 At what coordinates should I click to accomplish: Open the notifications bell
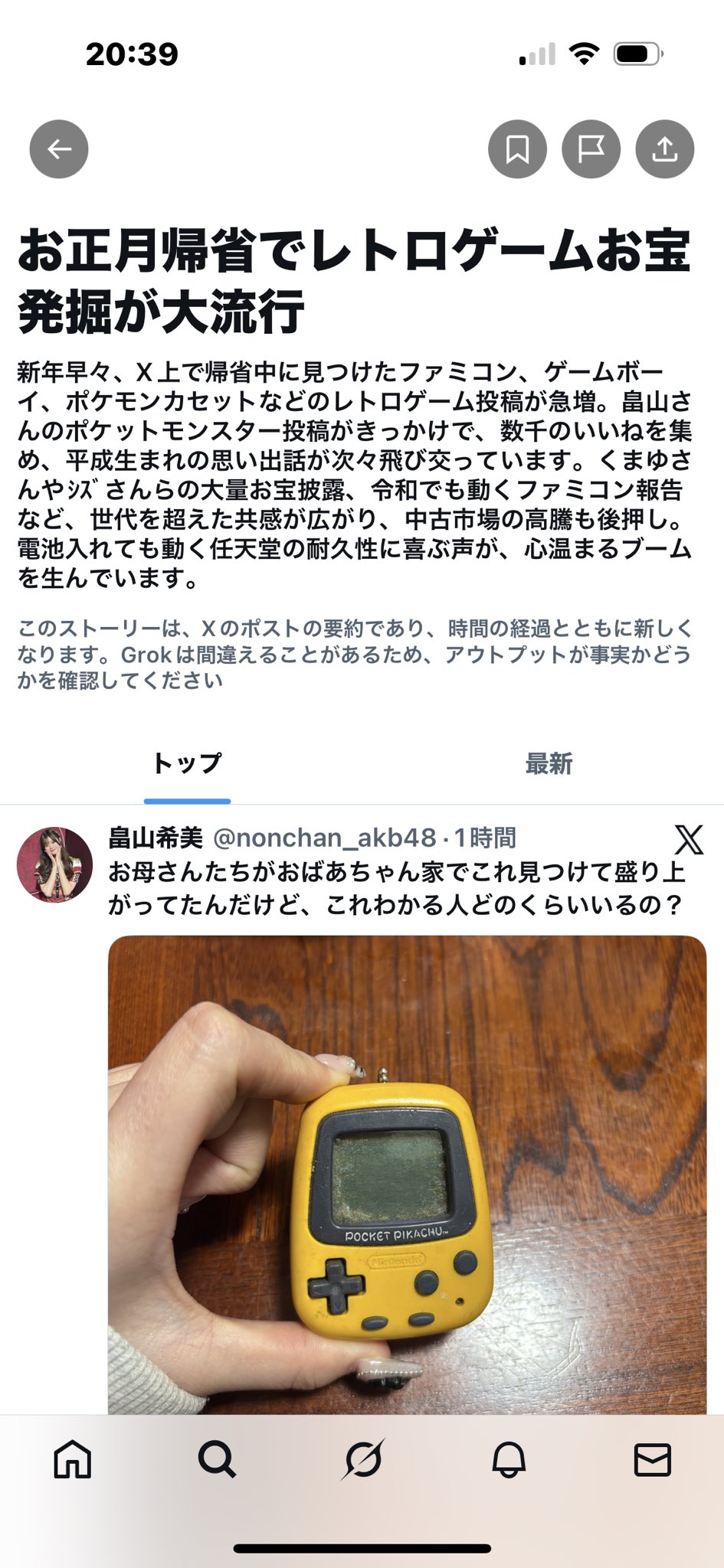(x=508, y=1460)
